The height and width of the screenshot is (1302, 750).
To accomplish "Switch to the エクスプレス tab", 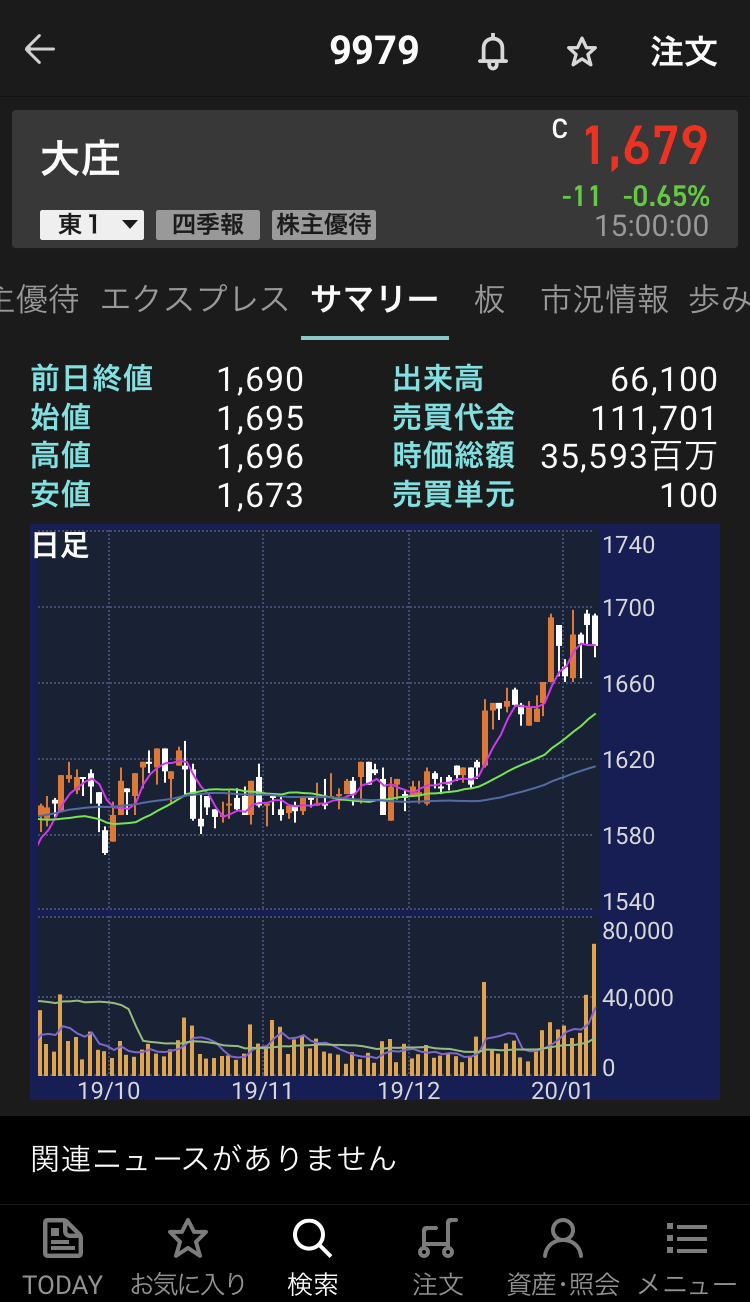I will (x=194, y=299).
